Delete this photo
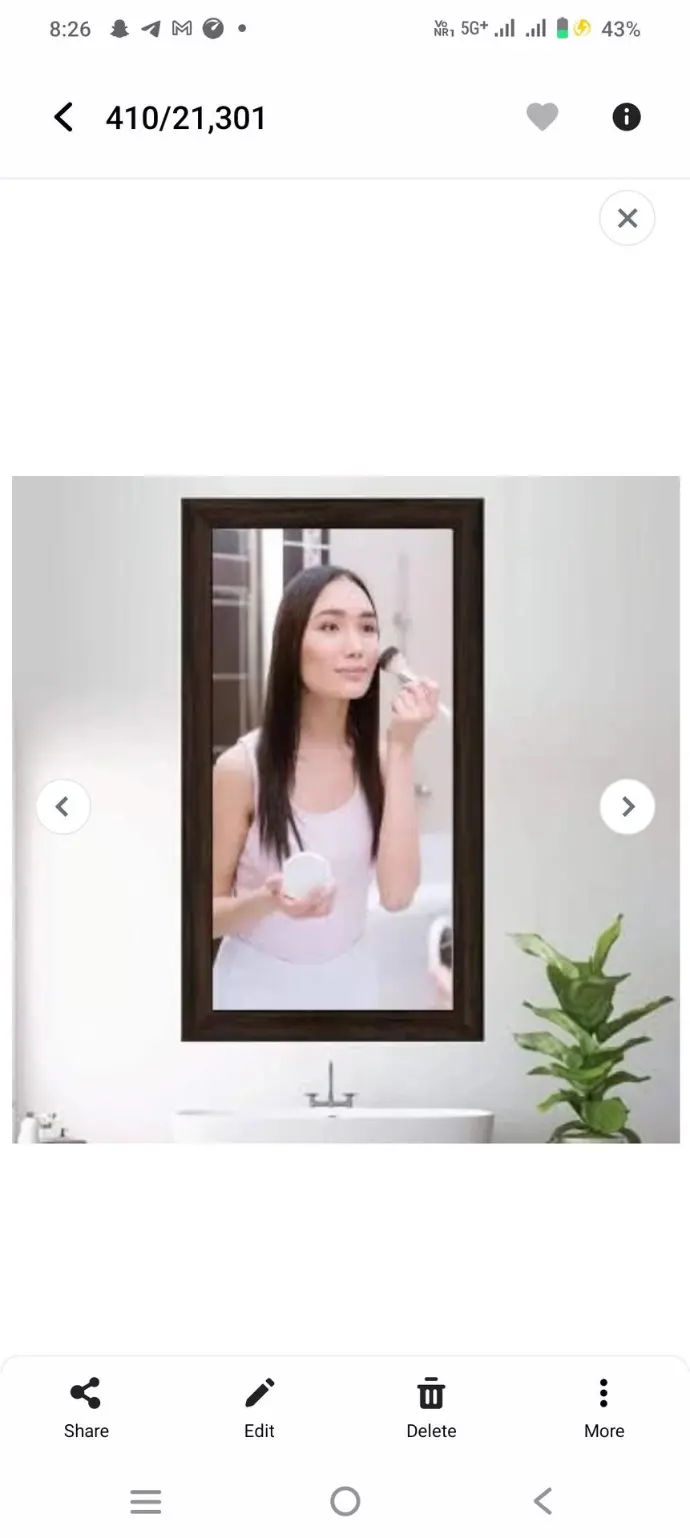This screenshot has height=1538, width=690. tap(431, 1407)
